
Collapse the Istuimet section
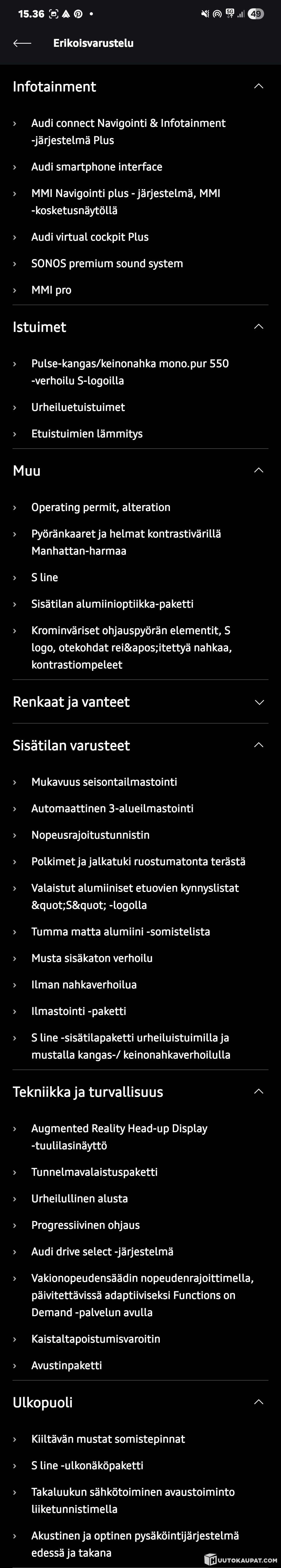pos(258,327)
